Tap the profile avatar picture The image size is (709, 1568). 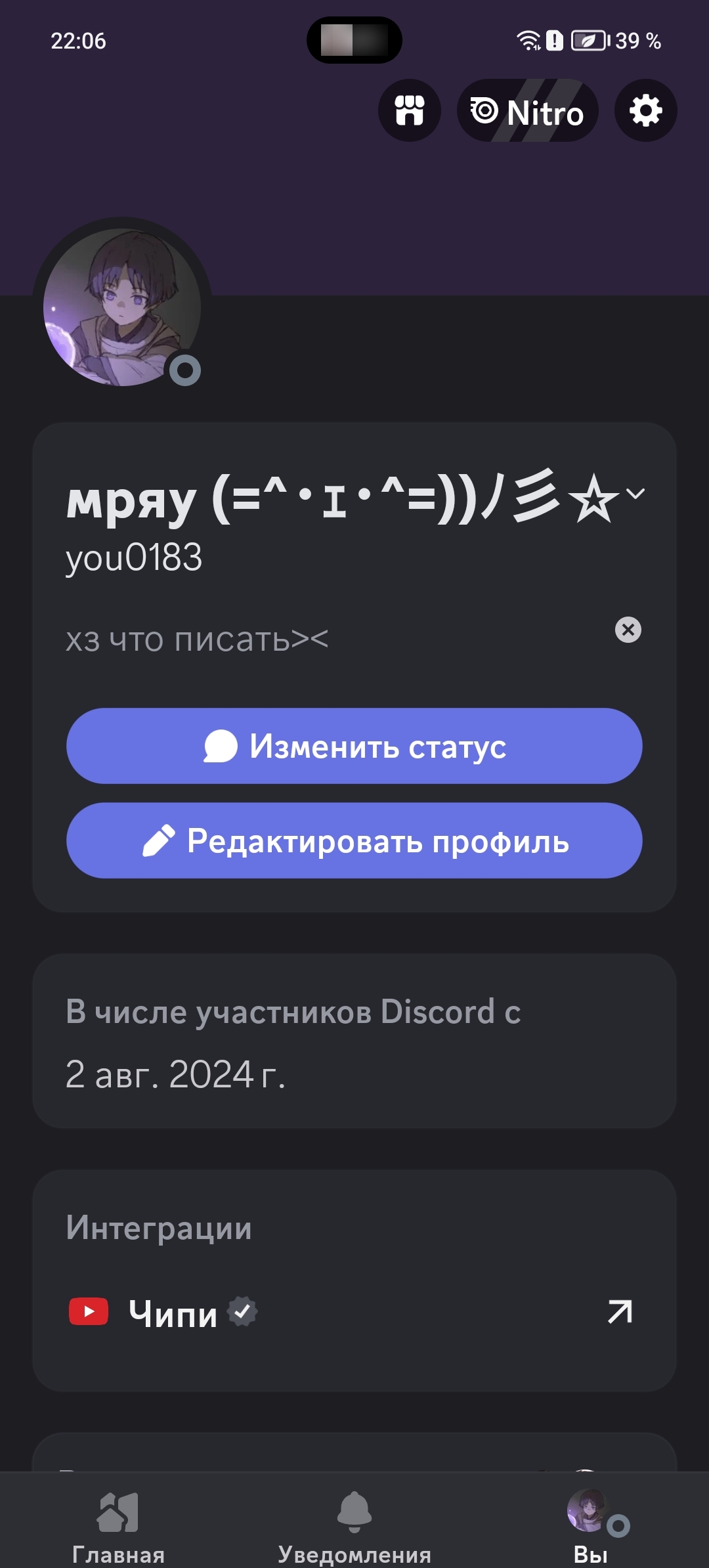pos(122,307)
